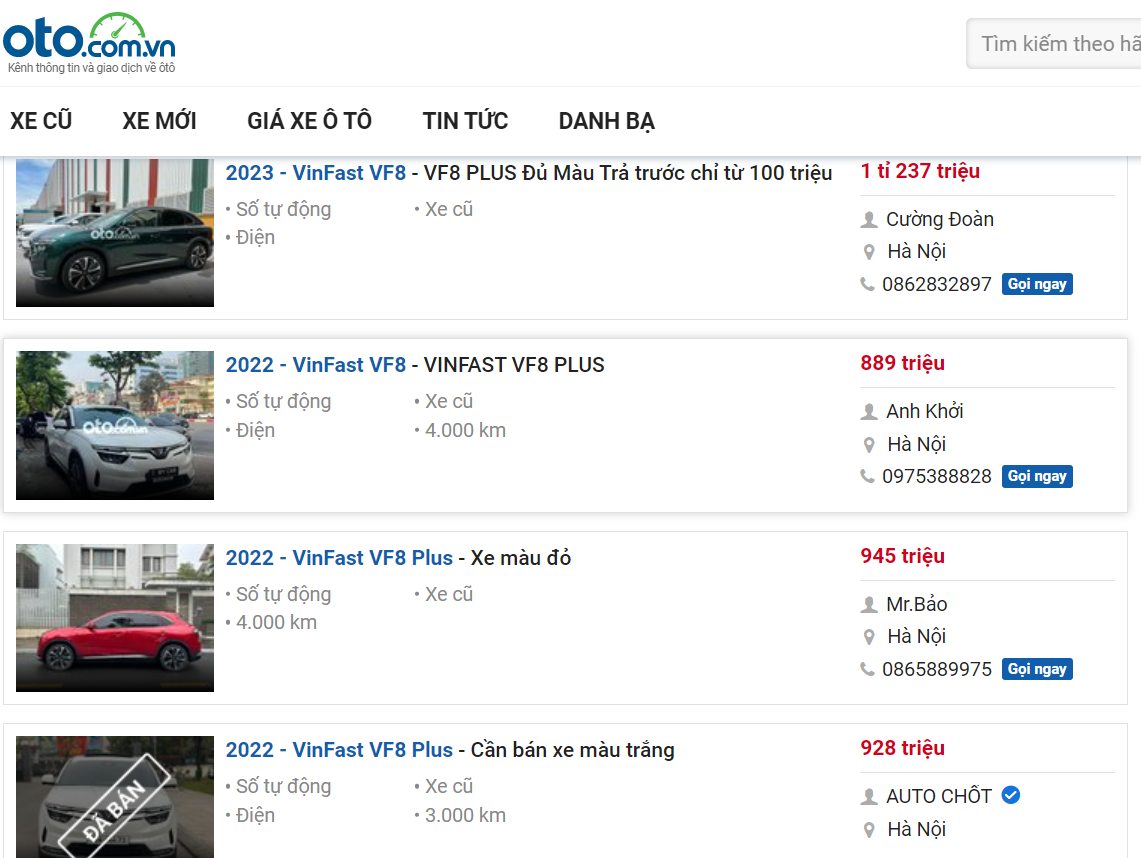The width and height of the screenshot is (1141, 858).
Task: Call Mr.Bảo via Gọi ngay button
Action: (1037, 669)
